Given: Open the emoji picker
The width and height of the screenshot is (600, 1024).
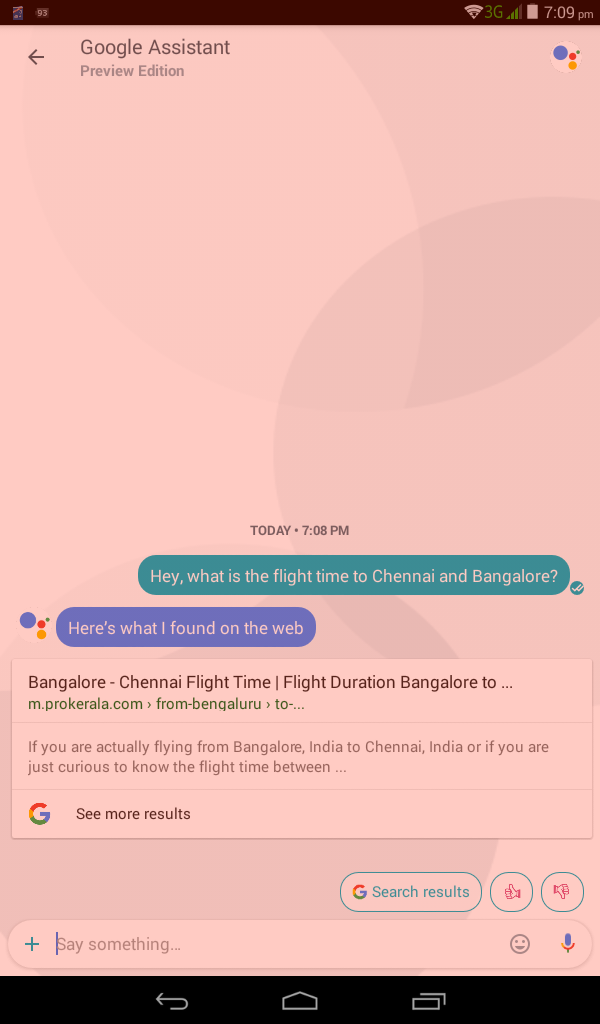Looking at the screenshot, I should point(520,944).
